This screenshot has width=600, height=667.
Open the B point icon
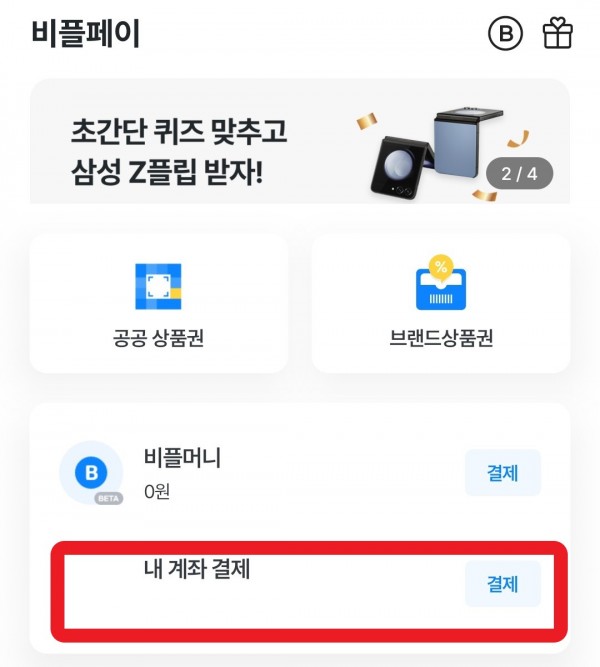[506, 34]
